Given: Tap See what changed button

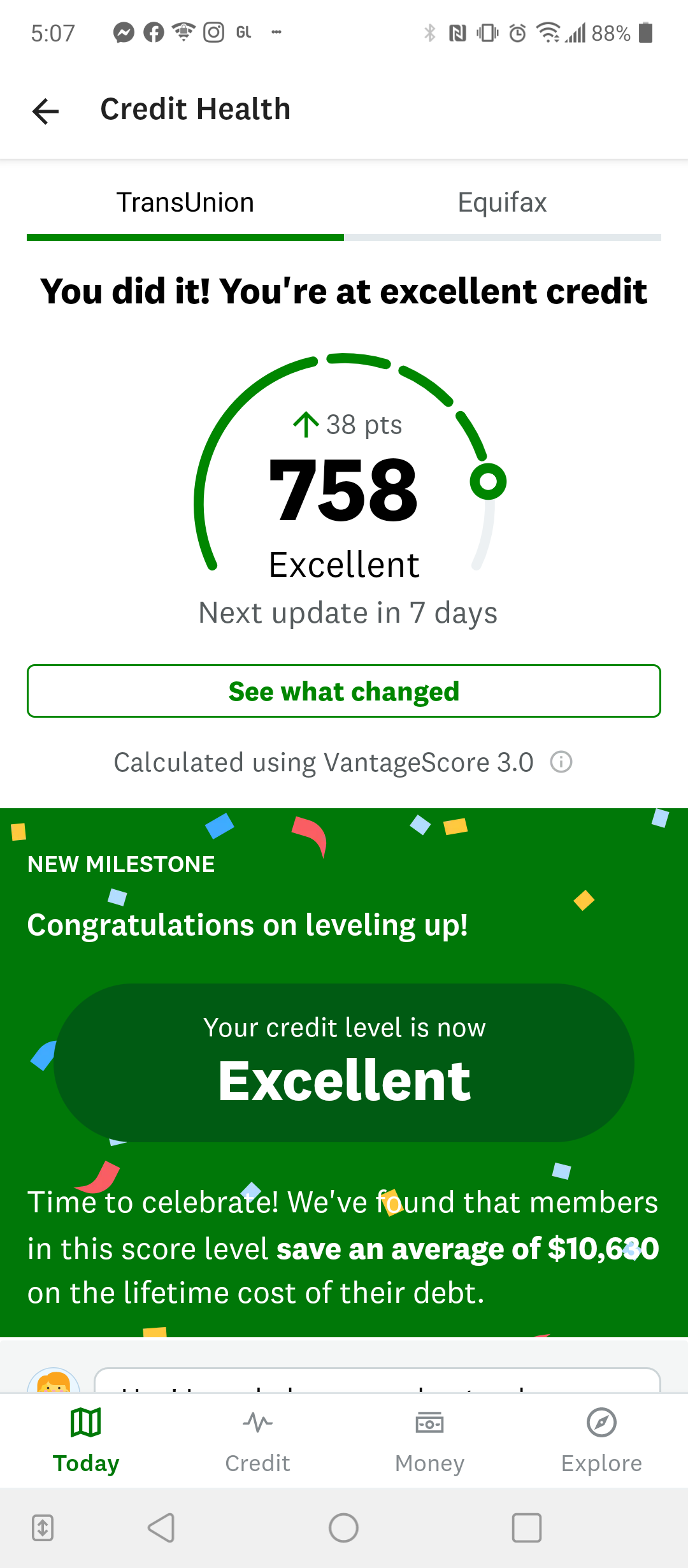Looking at the screenshot, I should [x=344, y=691].
